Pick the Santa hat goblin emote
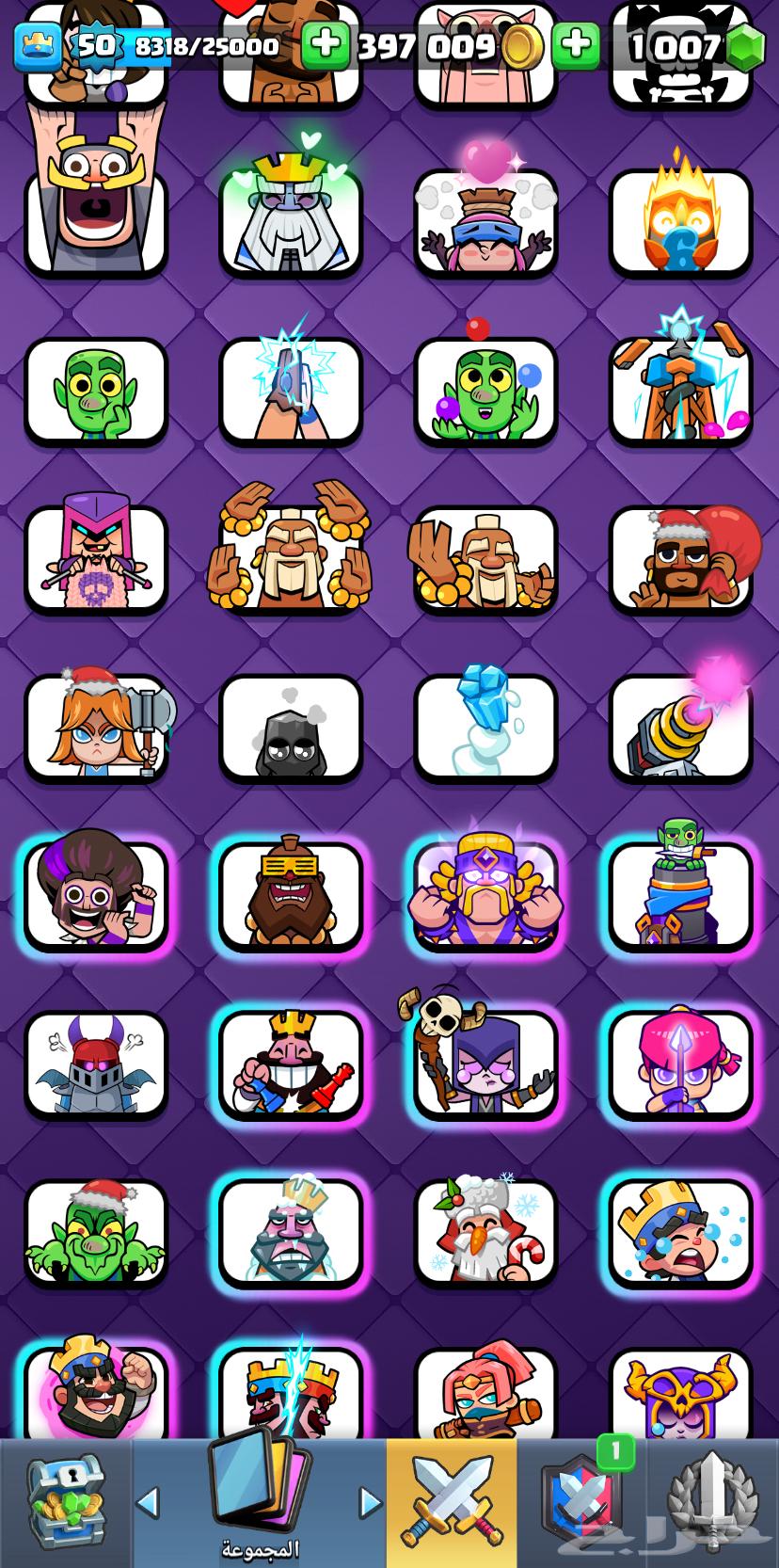This screenshot has height=1568, width=779. point(96,1233)
